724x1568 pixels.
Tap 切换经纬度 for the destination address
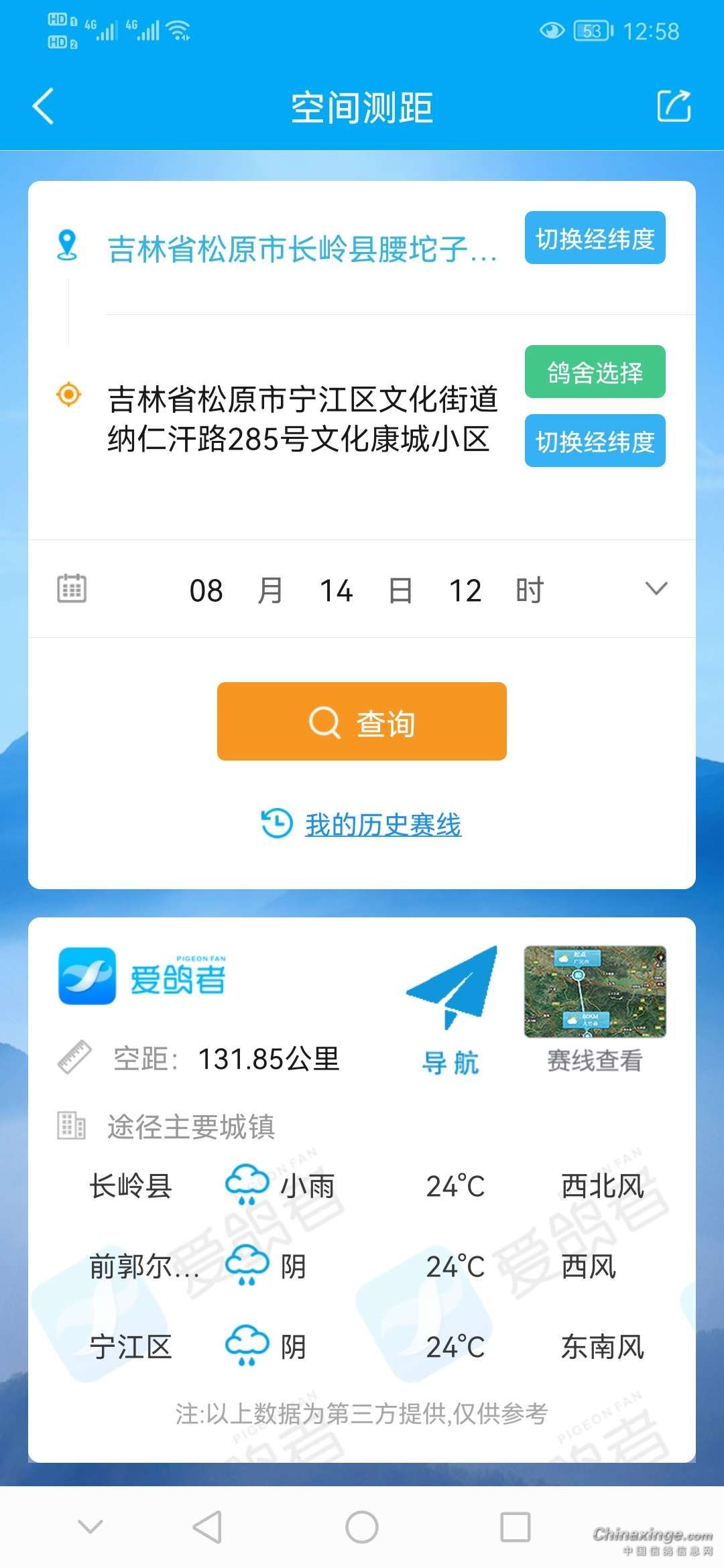click(x=595, y=441)
